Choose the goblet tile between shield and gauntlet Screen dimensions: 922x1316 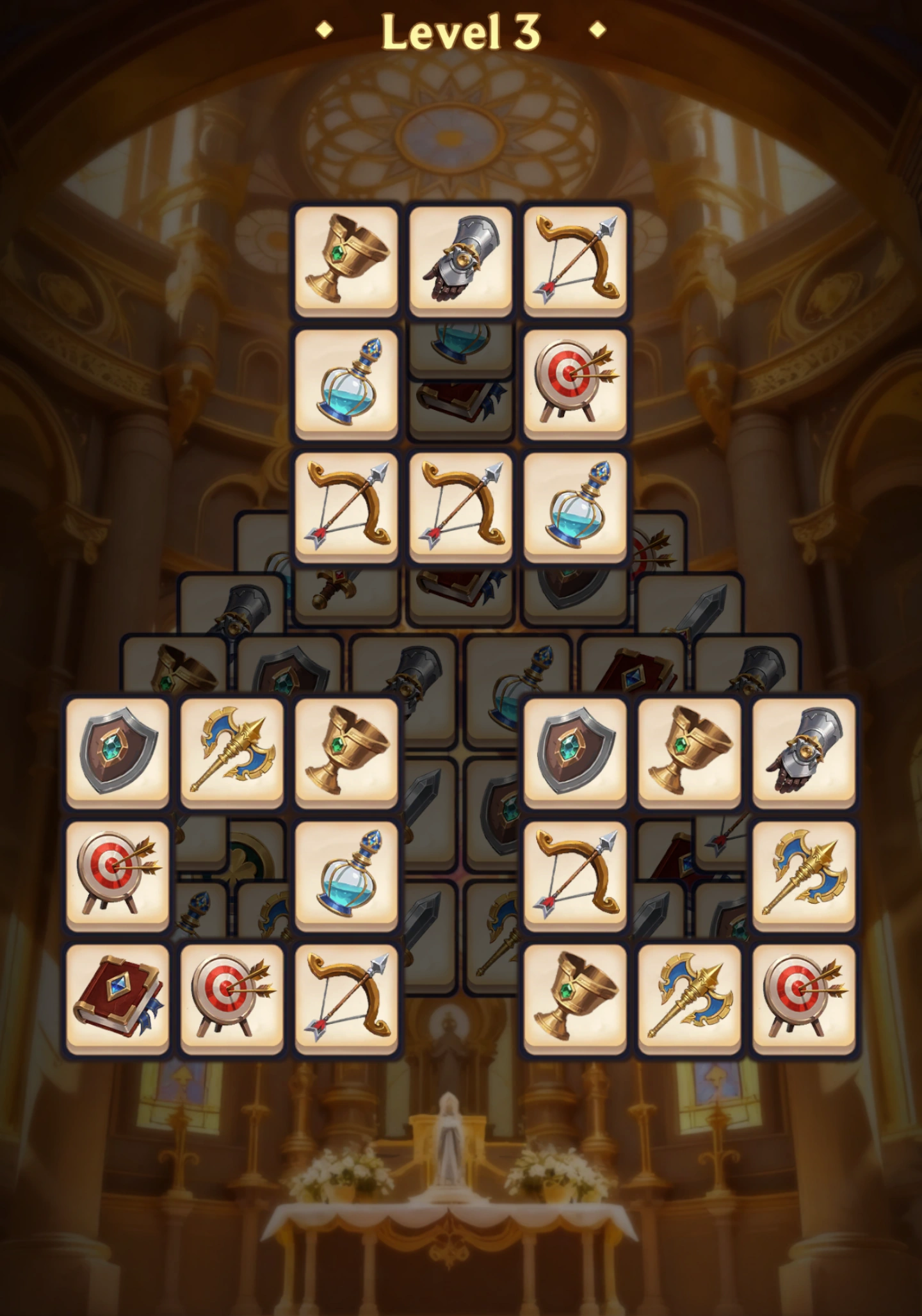tap(689, 751)
